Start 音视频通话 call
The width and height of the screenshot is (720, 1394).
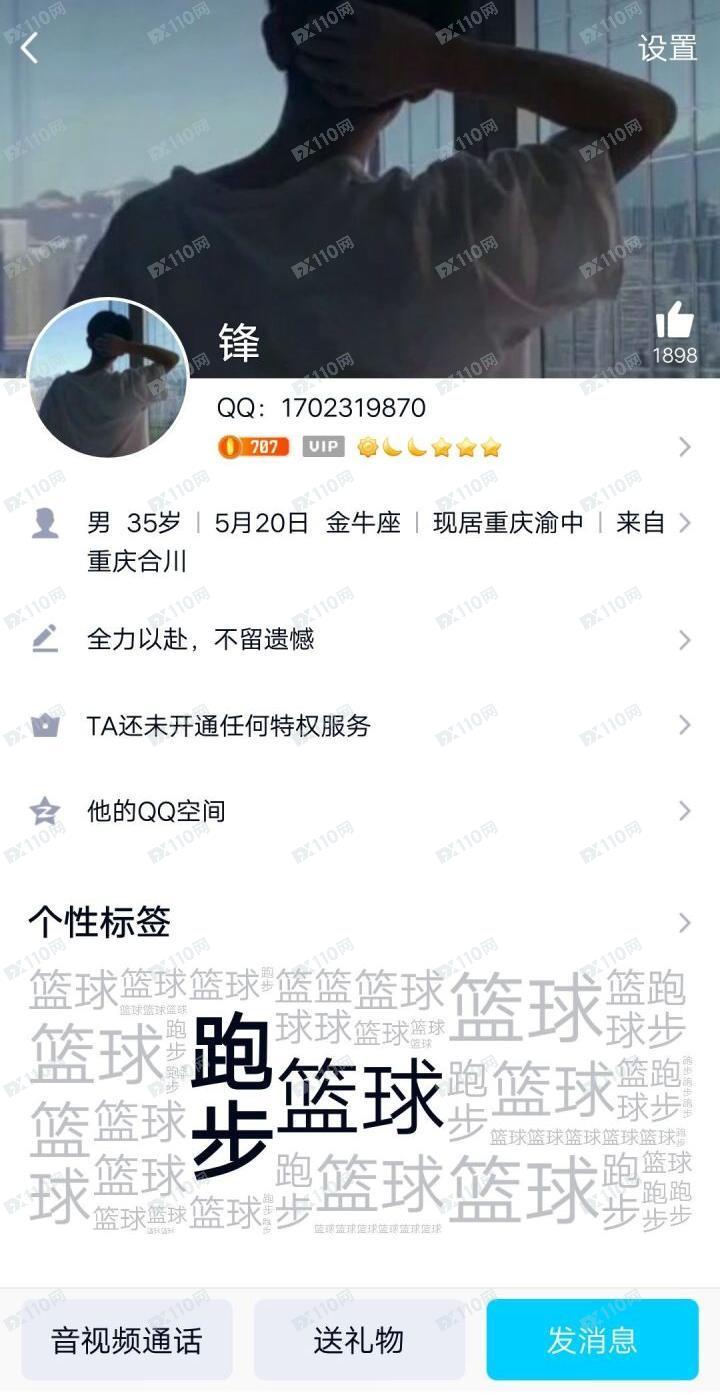(127, 1340)
